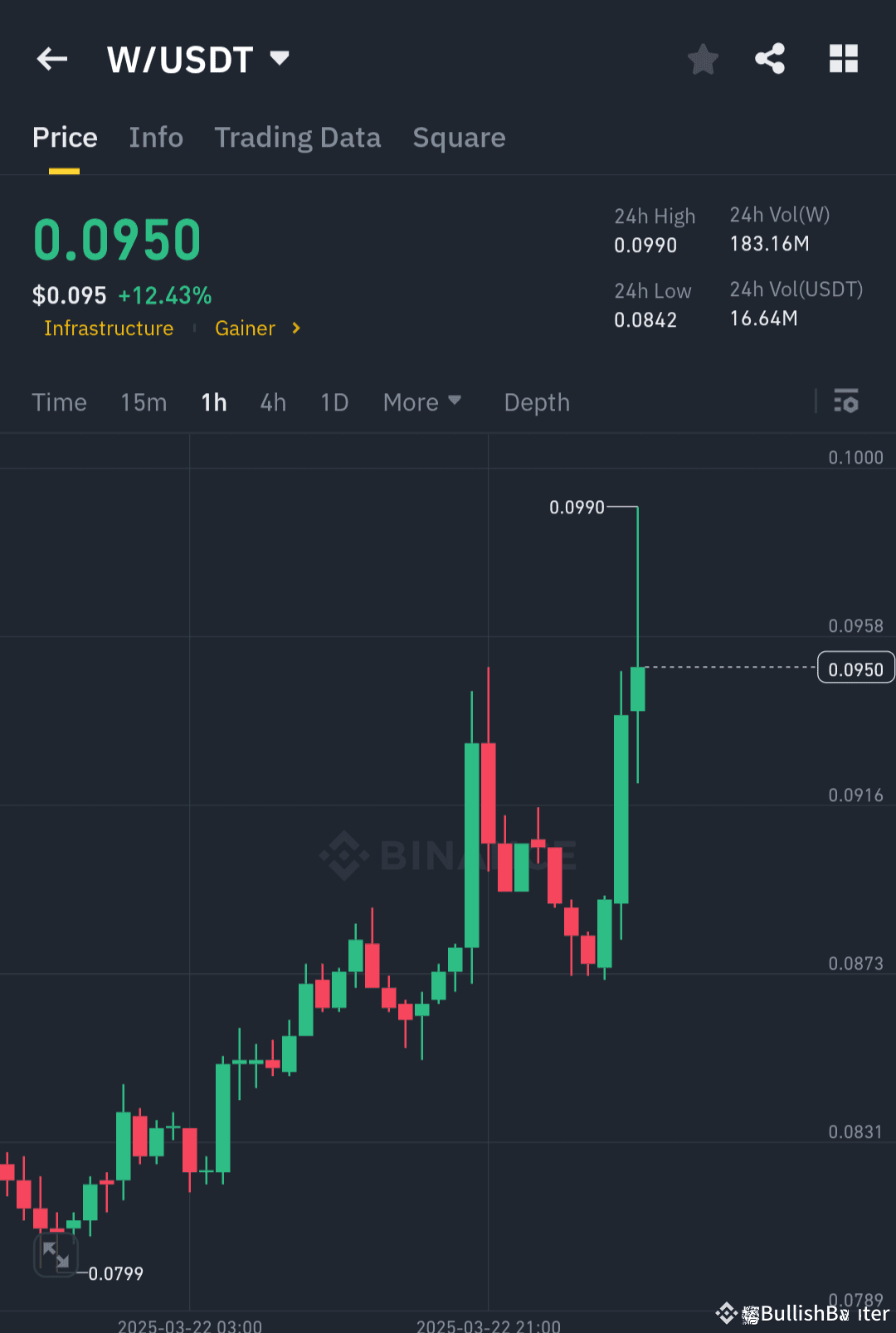Select the Info section
The image size is (896, 1333).
pos(156,137)
